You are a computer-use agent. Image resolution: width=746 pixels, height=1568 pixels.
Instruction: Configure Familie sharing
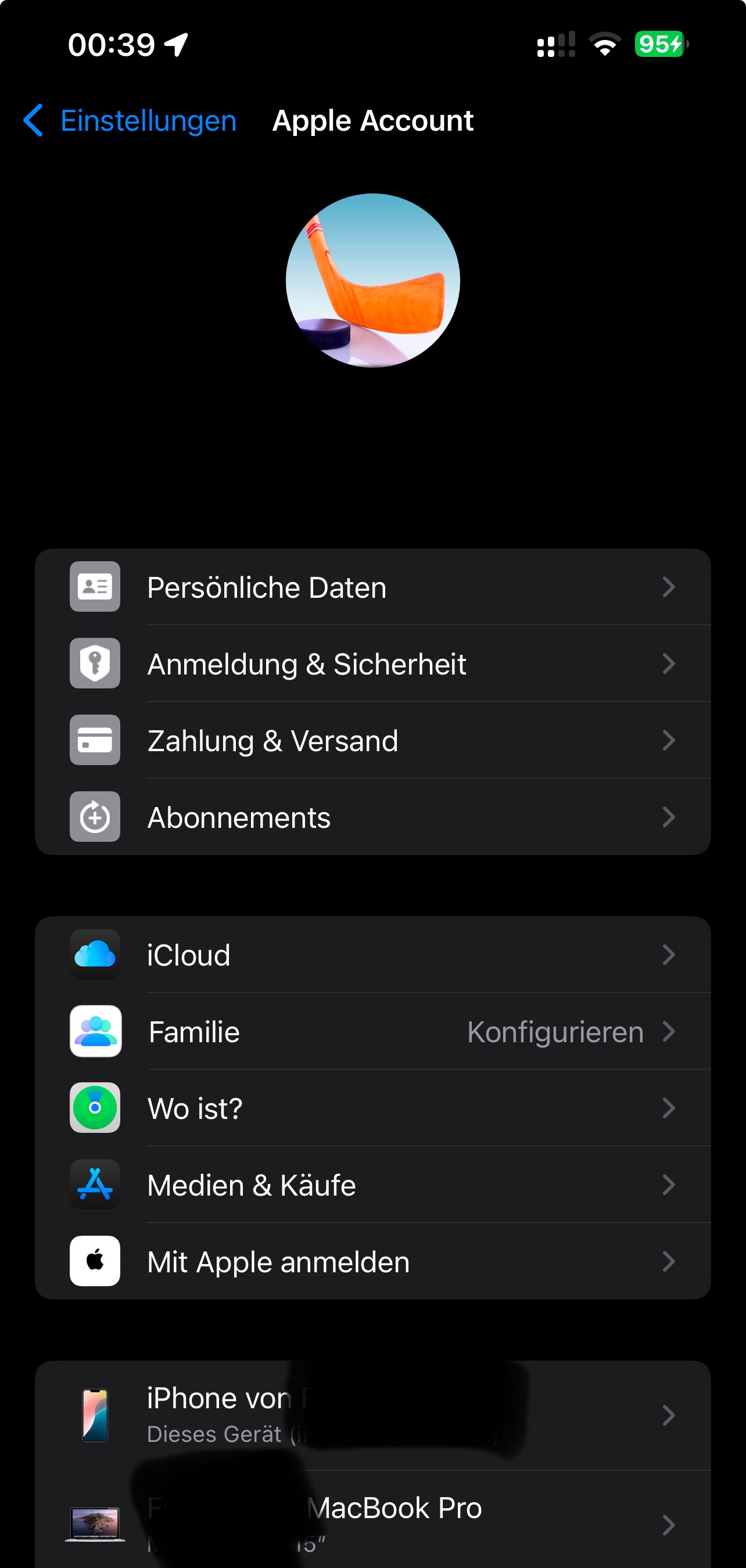(372, 1032)
